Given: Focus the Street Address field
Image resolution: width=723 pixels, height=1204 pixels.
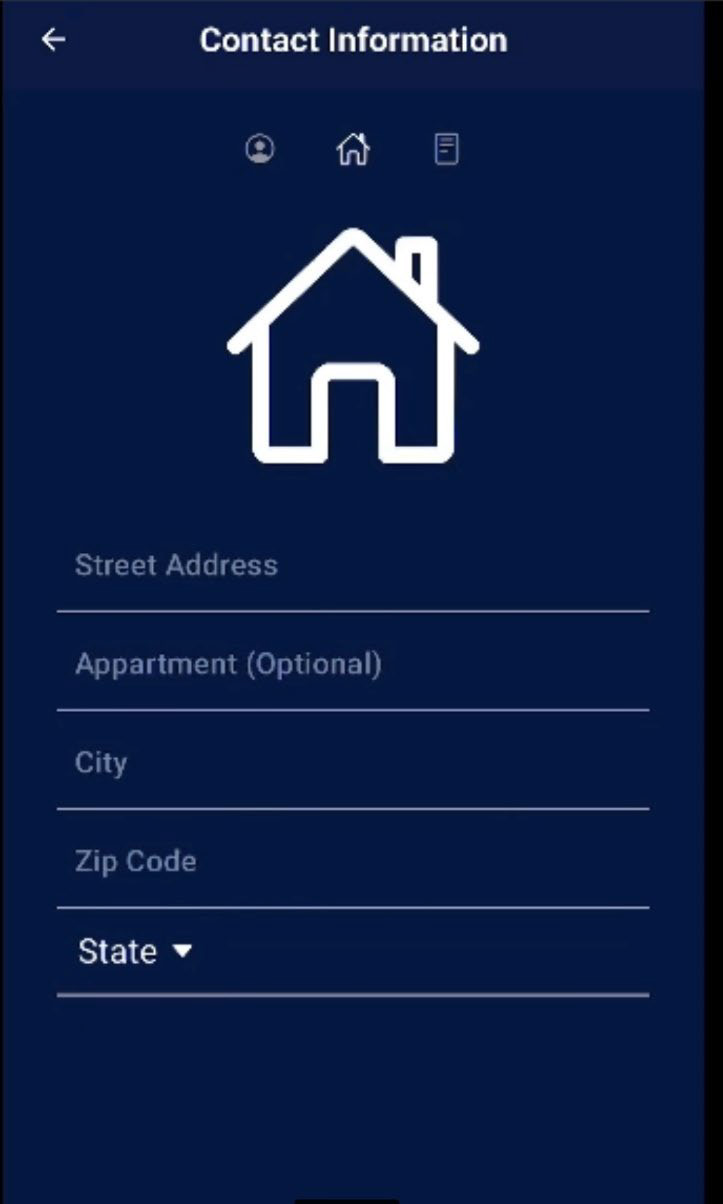Looking at the screenshot, I should 352,566.
